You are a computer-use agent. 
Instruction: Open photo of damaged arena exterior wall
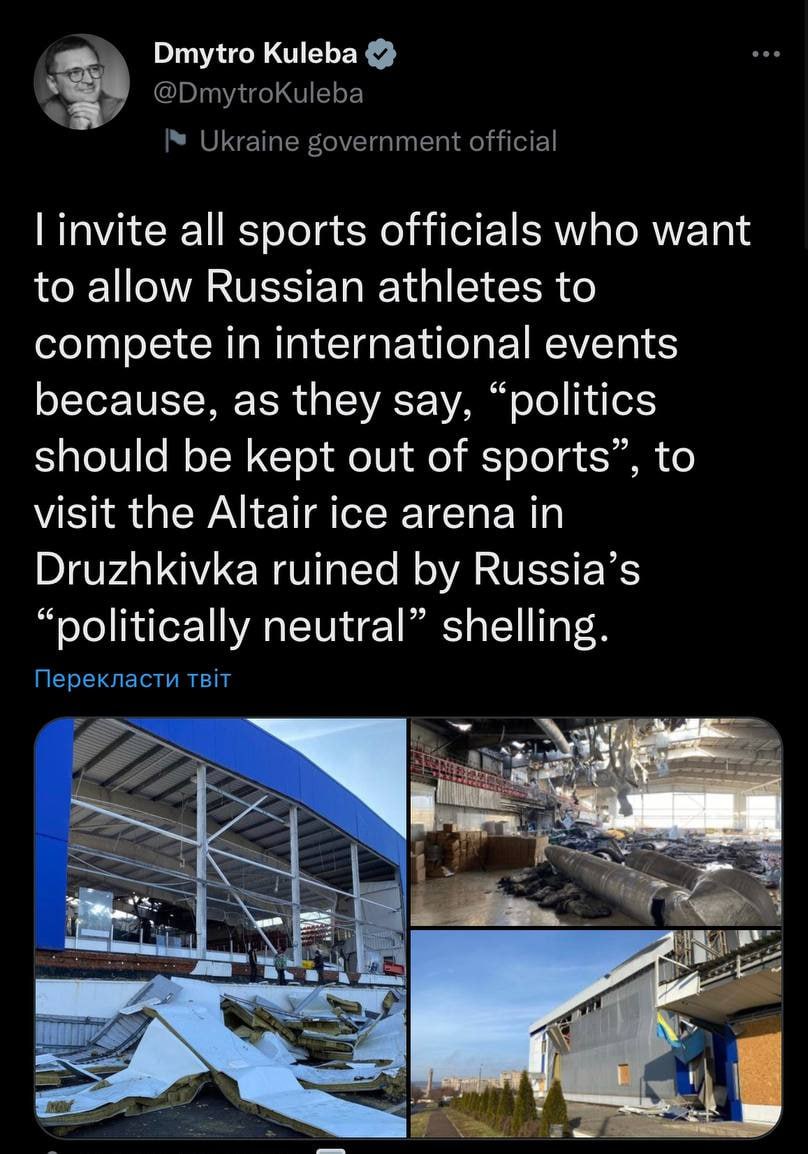click(595, 1033)
